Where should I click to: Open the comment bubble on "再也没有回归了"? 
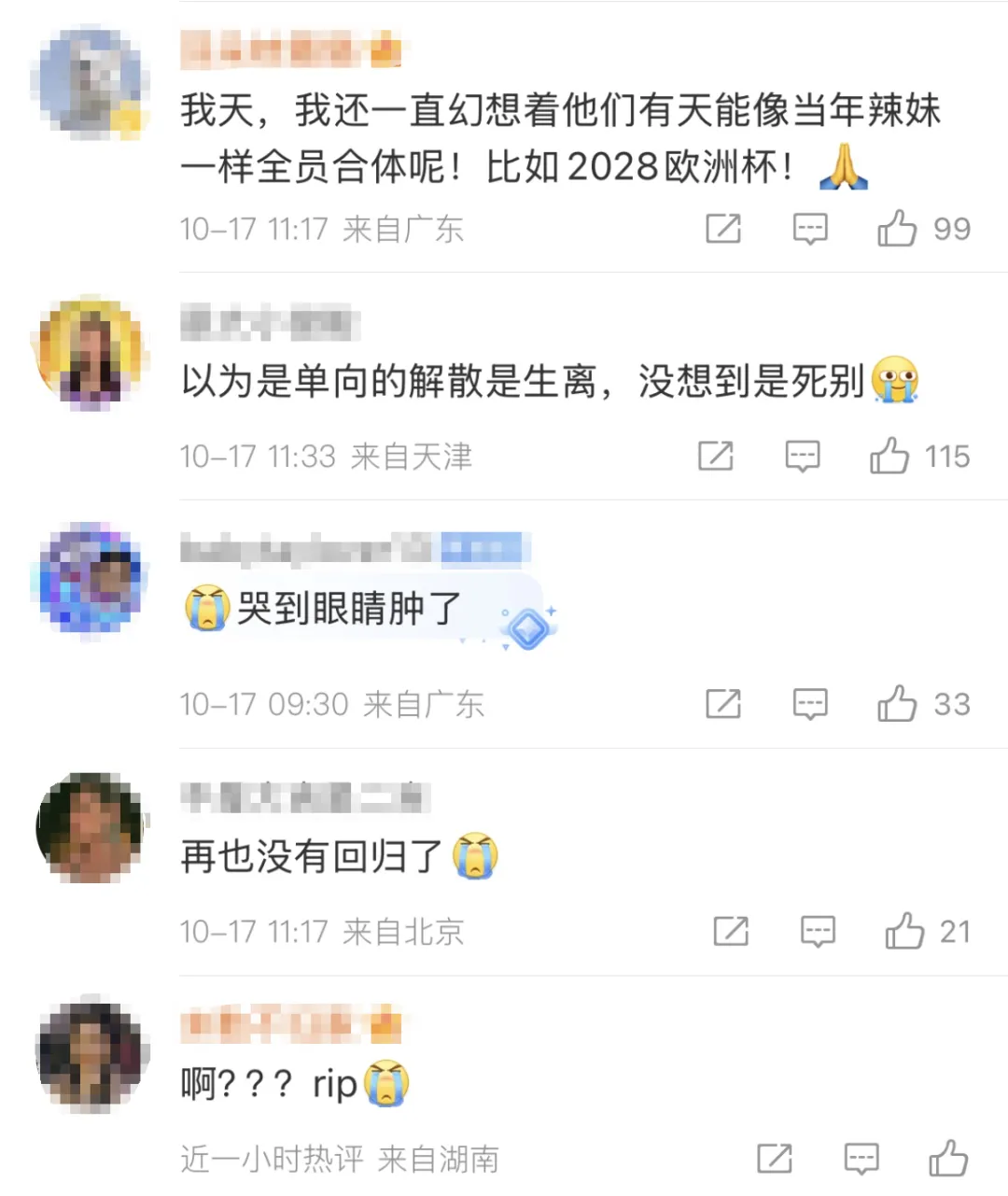817,931
